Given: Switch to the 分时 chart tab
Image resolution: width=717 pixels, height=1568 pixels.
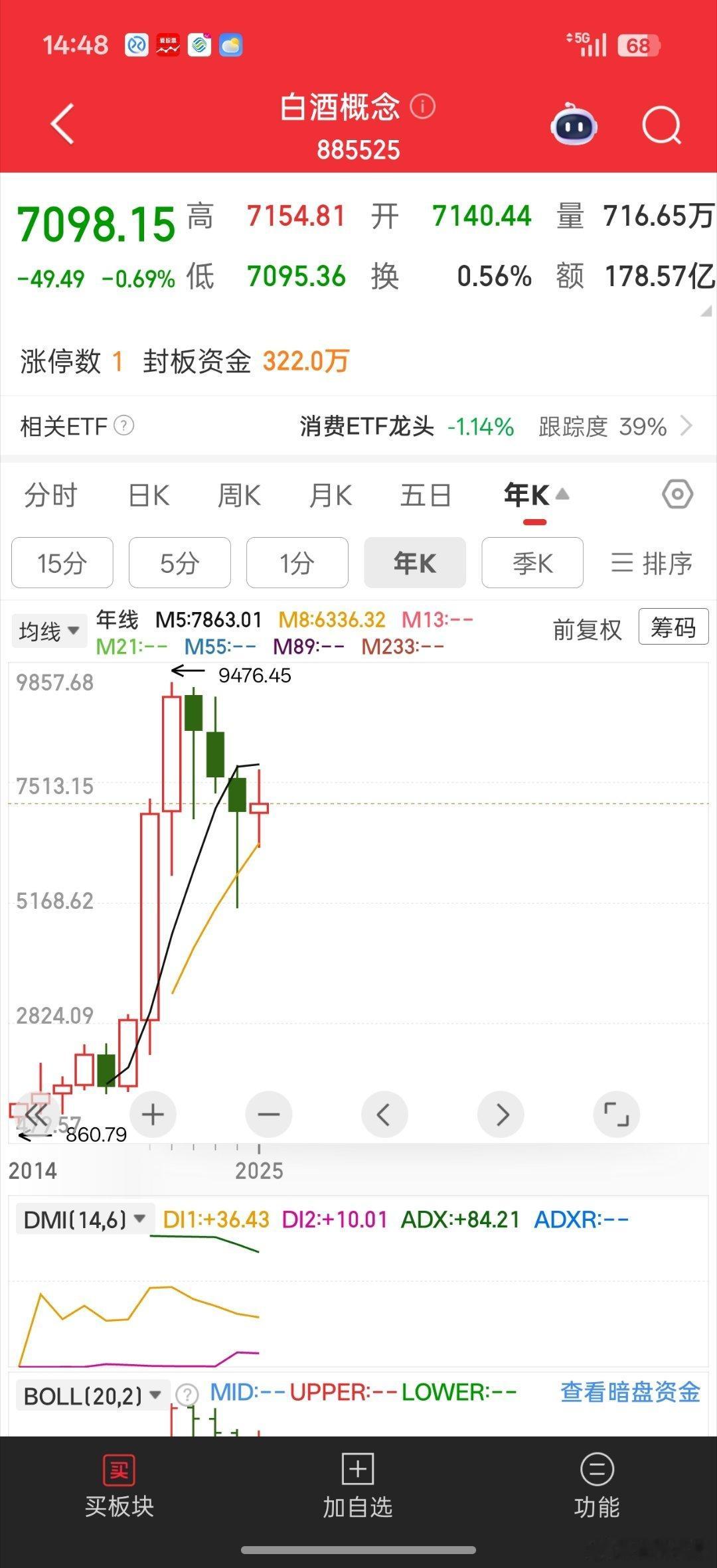Looking at the screenshot, I should tap(51, 495).
